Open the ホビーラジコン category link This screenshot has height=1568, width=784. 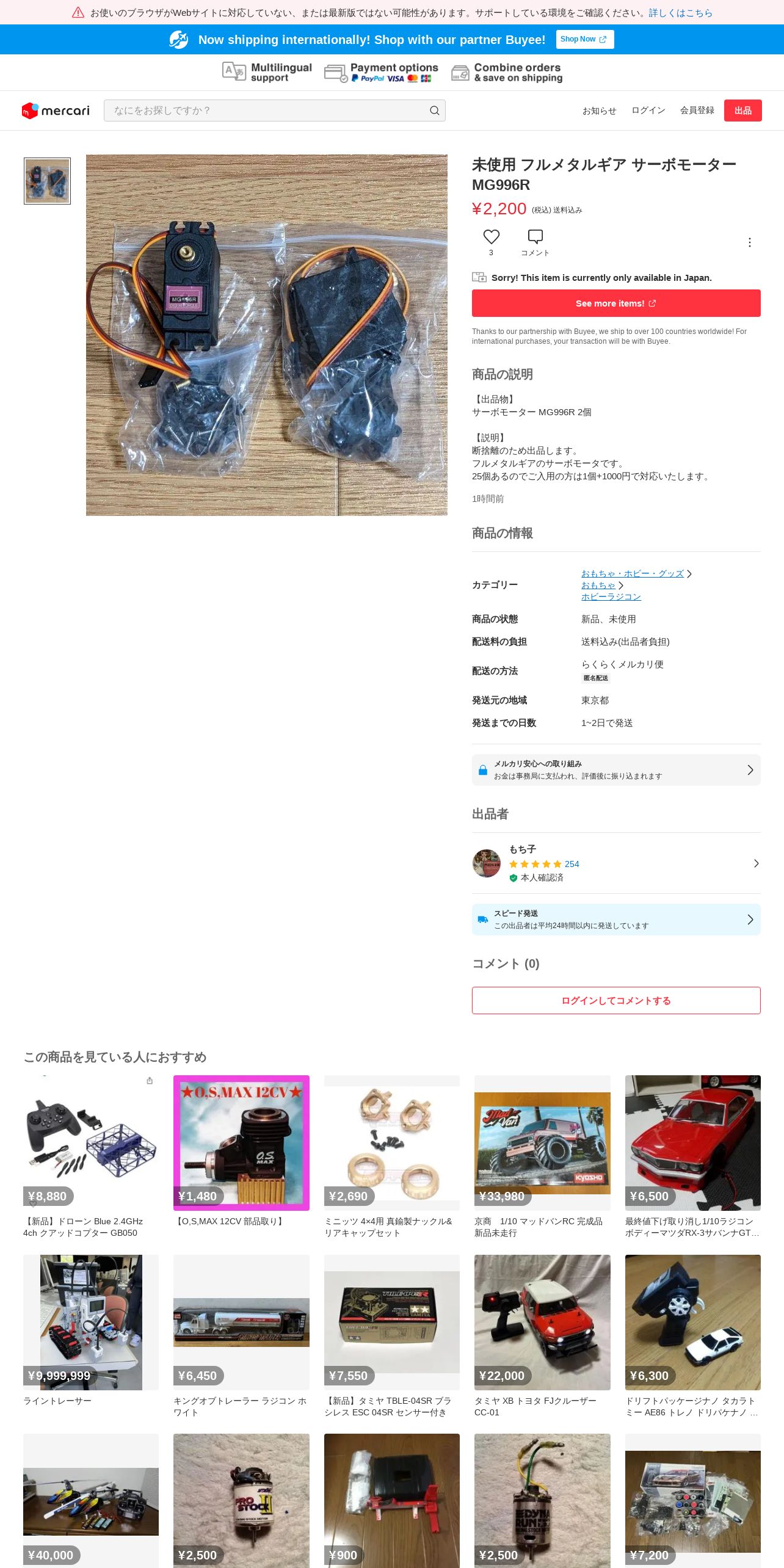point(611,597)
